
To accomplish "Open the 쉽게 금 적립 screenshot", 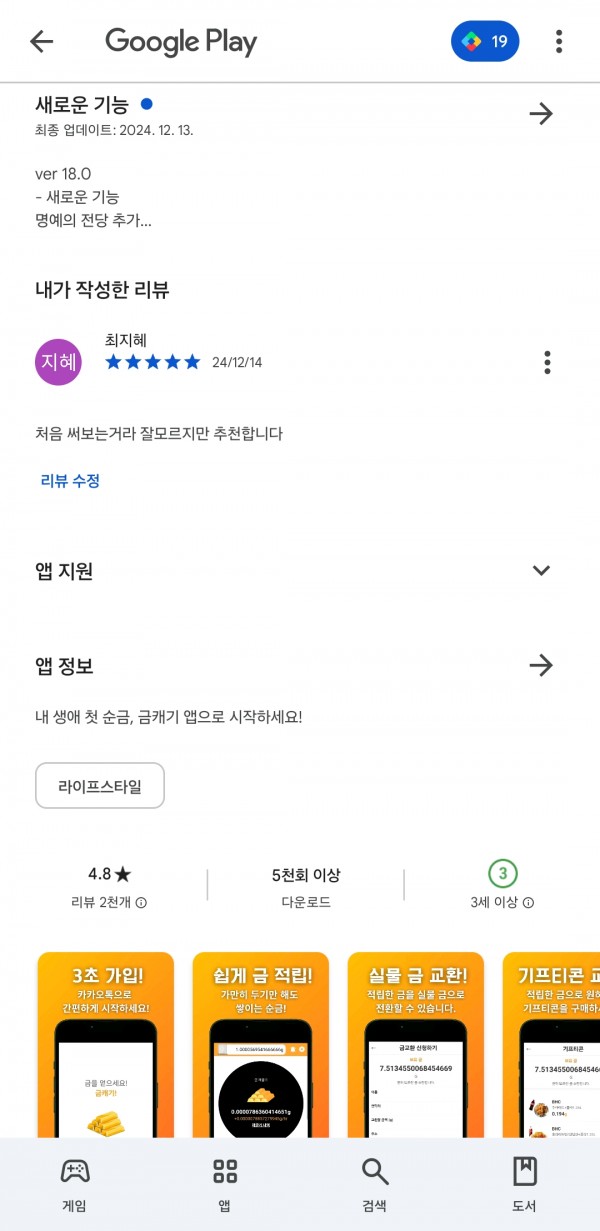I will [261, 1044].
